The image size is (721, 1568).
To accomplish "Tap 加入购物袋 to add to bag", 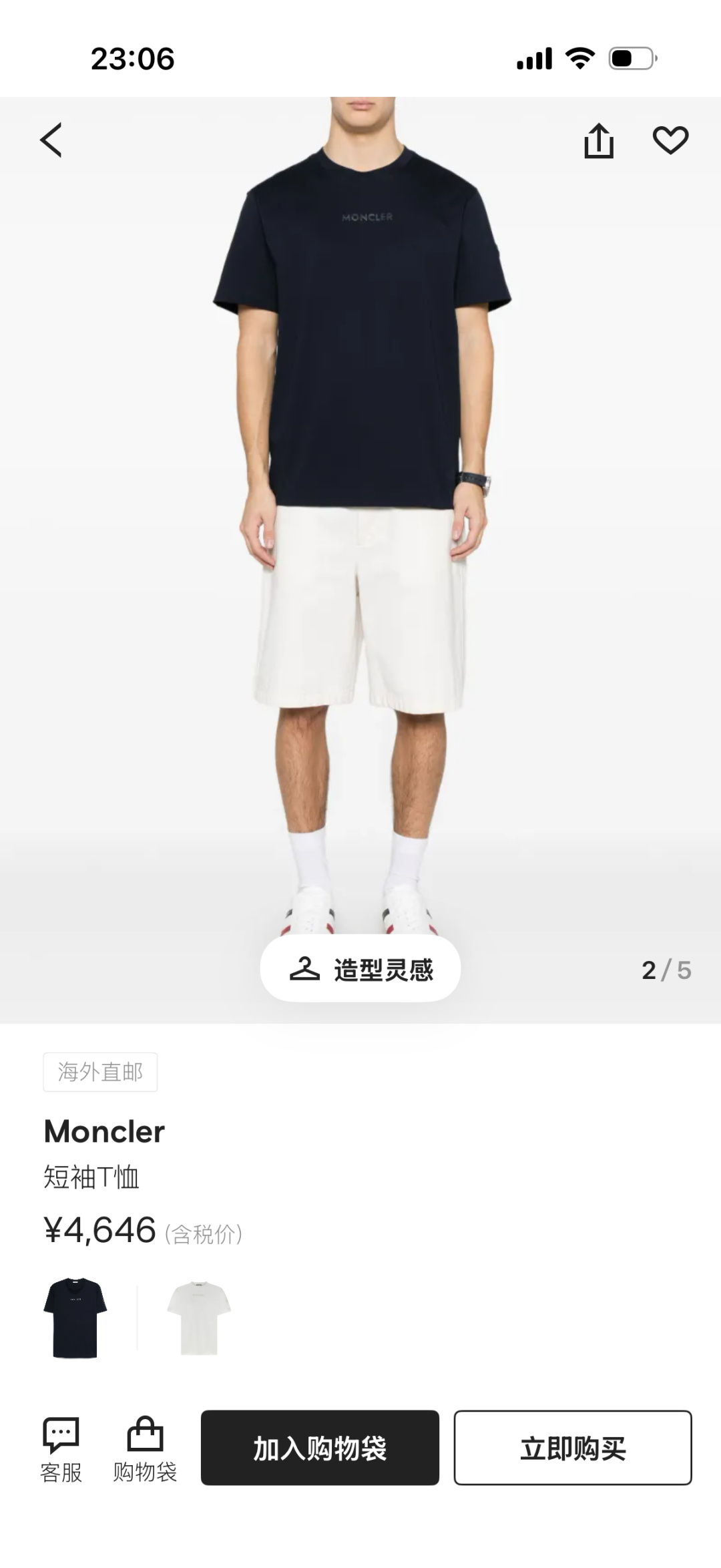I will 320,1448.
